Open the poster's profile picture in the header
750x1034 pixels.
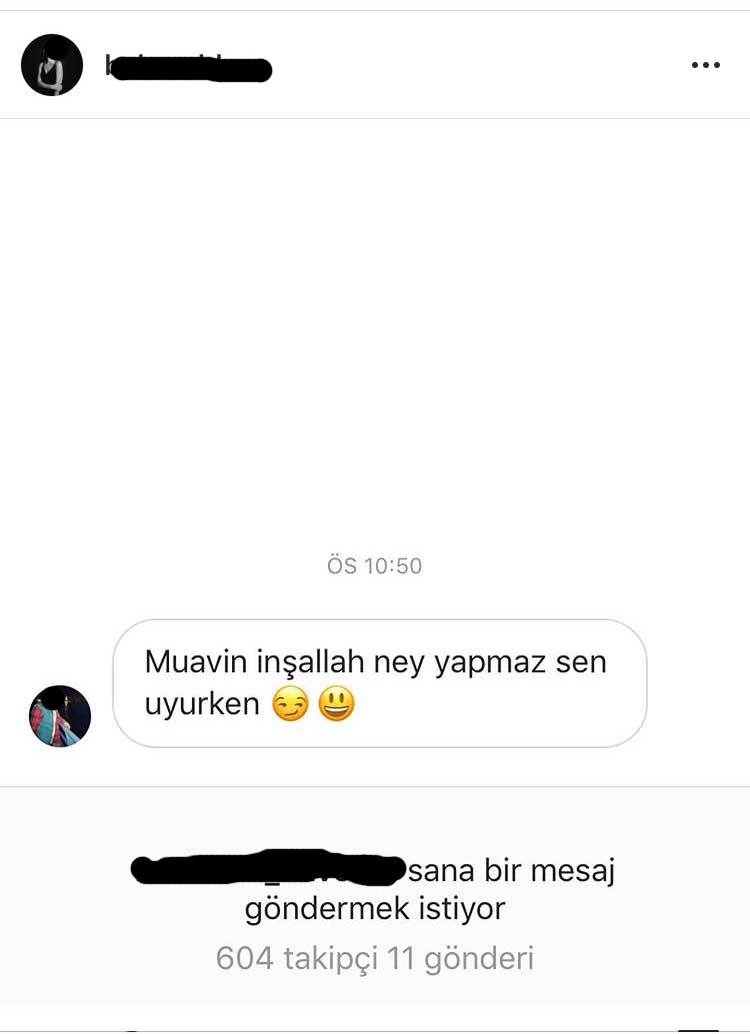52,65
